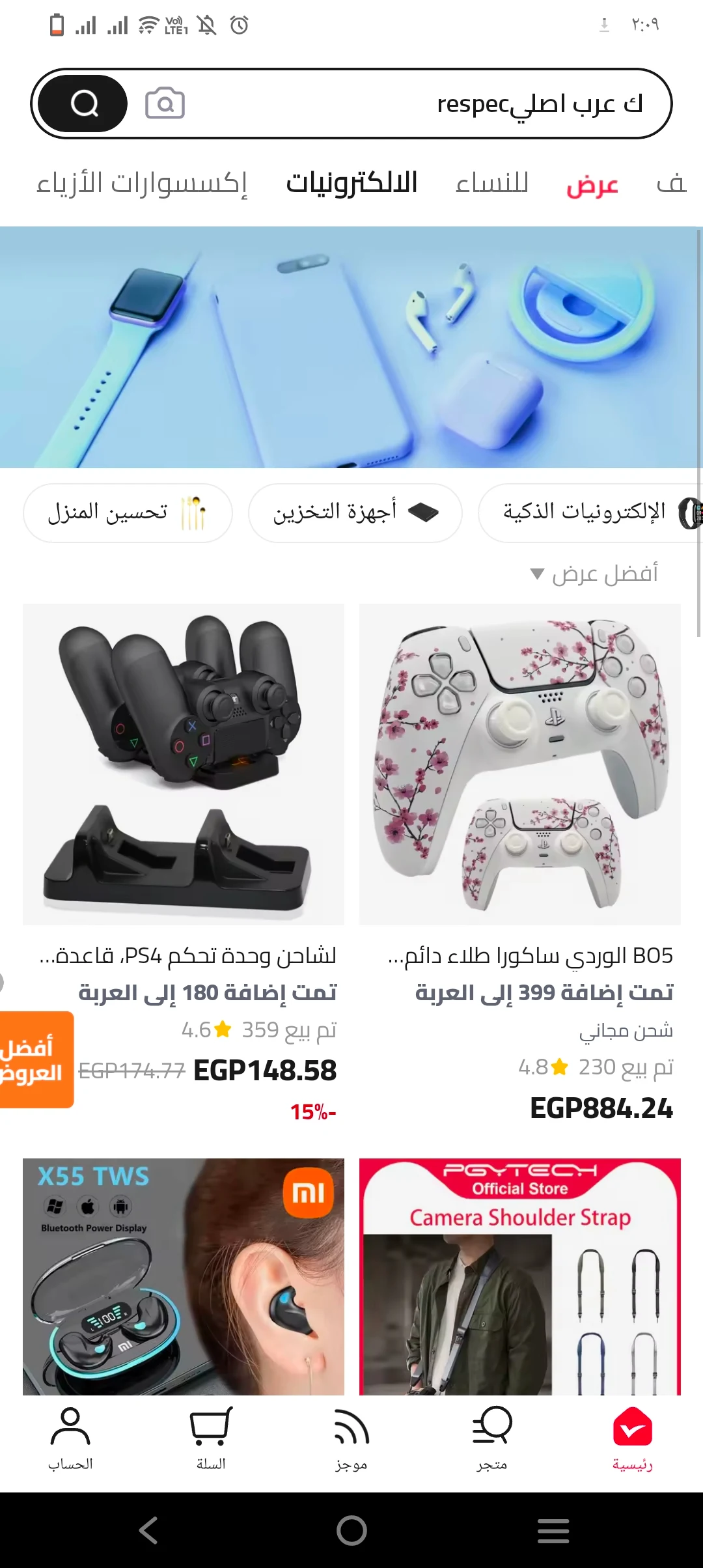Open the X55 TWS earbuds product
The height and width of the screenshot is (1568, 703).
pos(184,1276)
